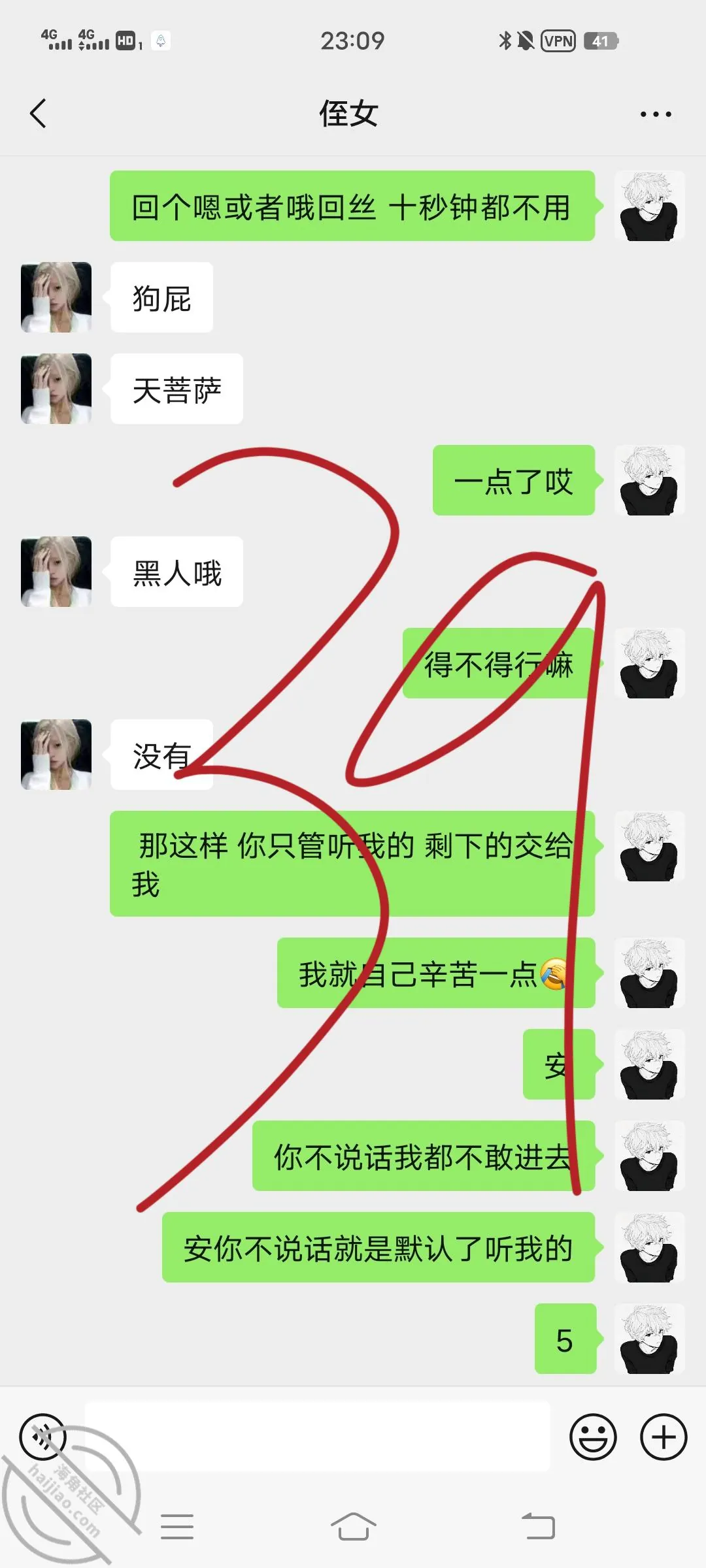Tap the contact avatar beside 狗屁
This screenshot has height=1568, width=706.
[x=56, y=297]
